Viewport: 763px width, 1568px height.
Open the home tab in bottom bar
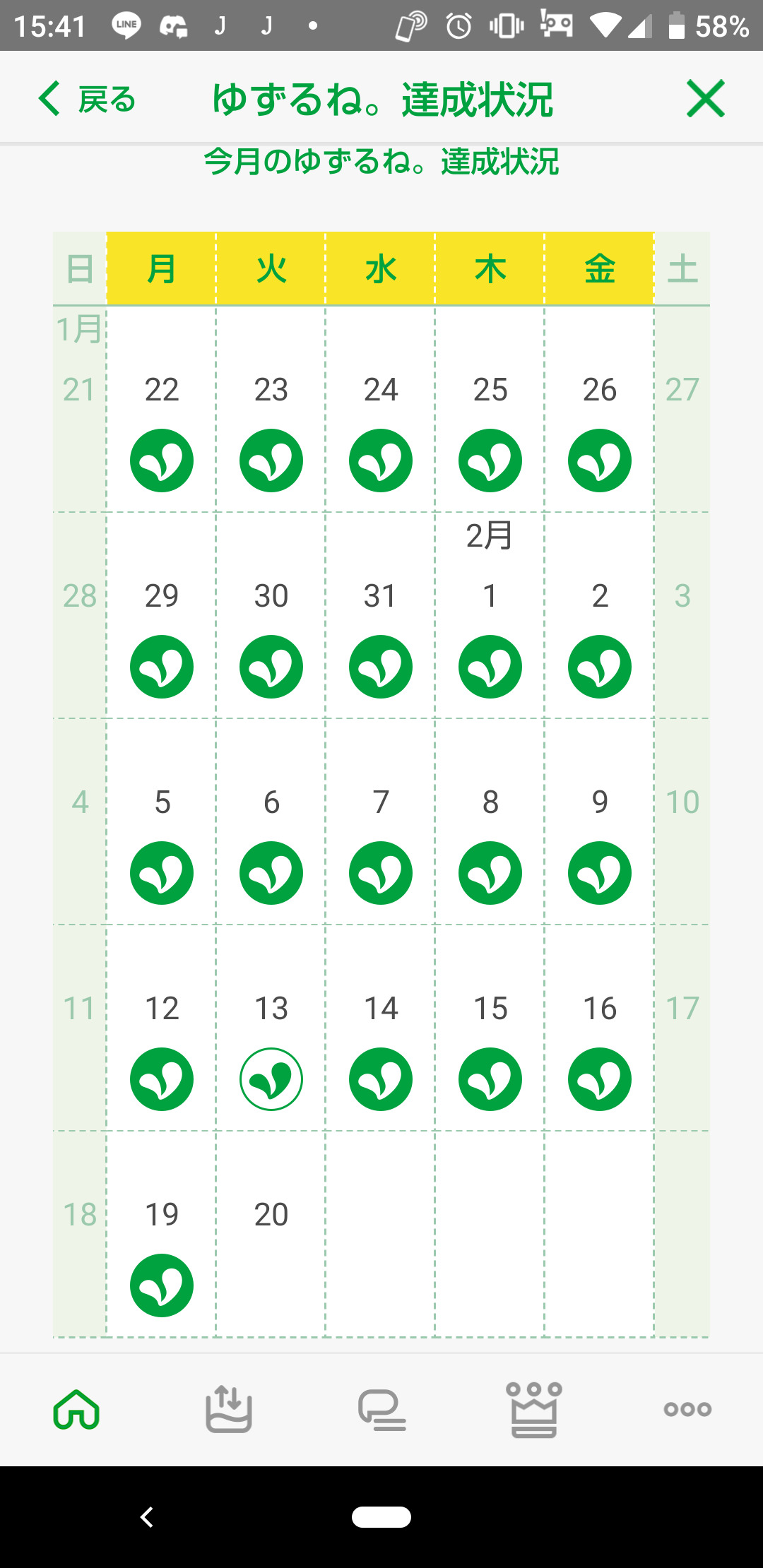point(76,1409)
